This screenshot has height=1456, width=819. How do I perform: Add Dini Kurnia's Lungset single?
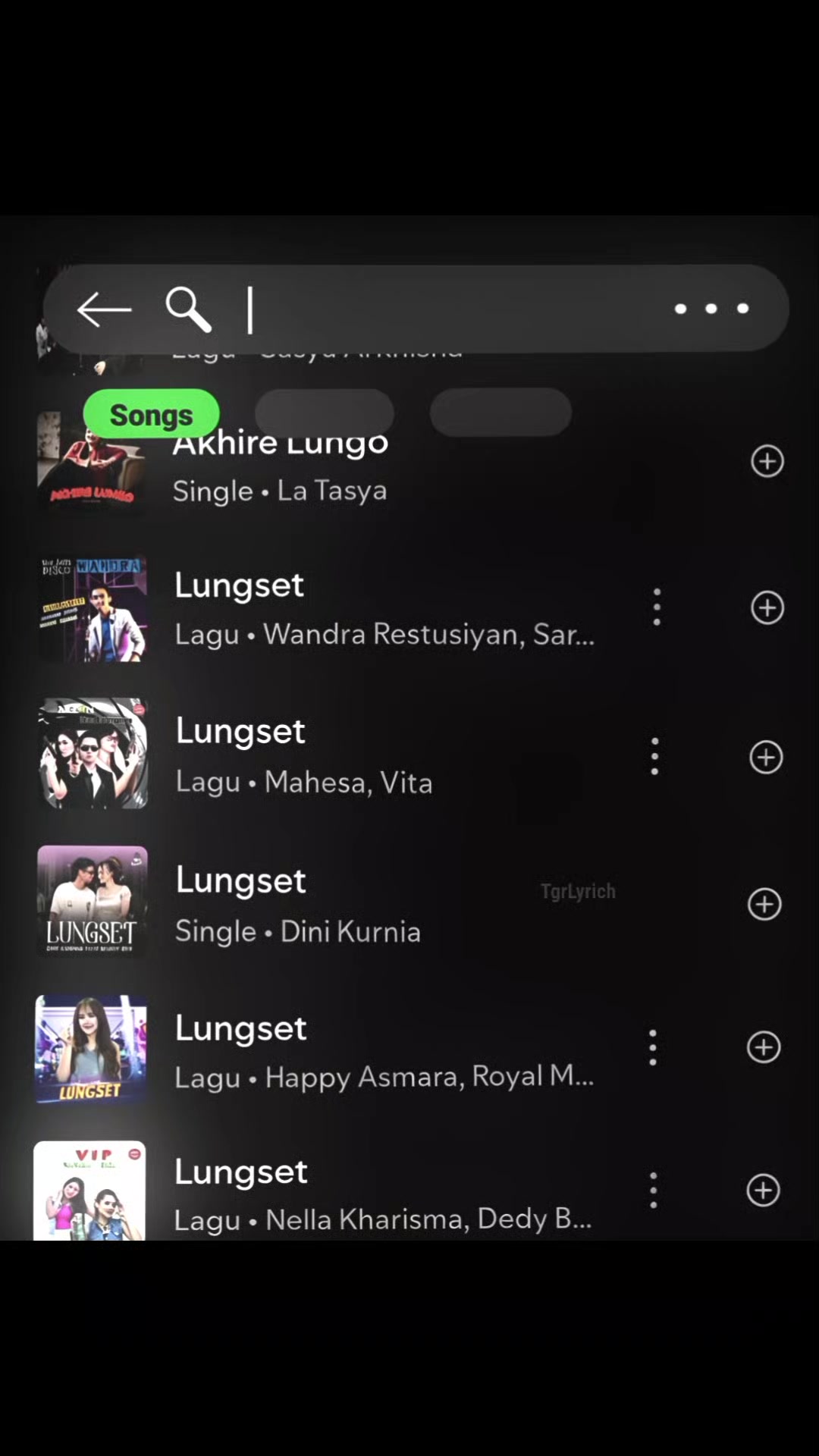click(764, 904)
